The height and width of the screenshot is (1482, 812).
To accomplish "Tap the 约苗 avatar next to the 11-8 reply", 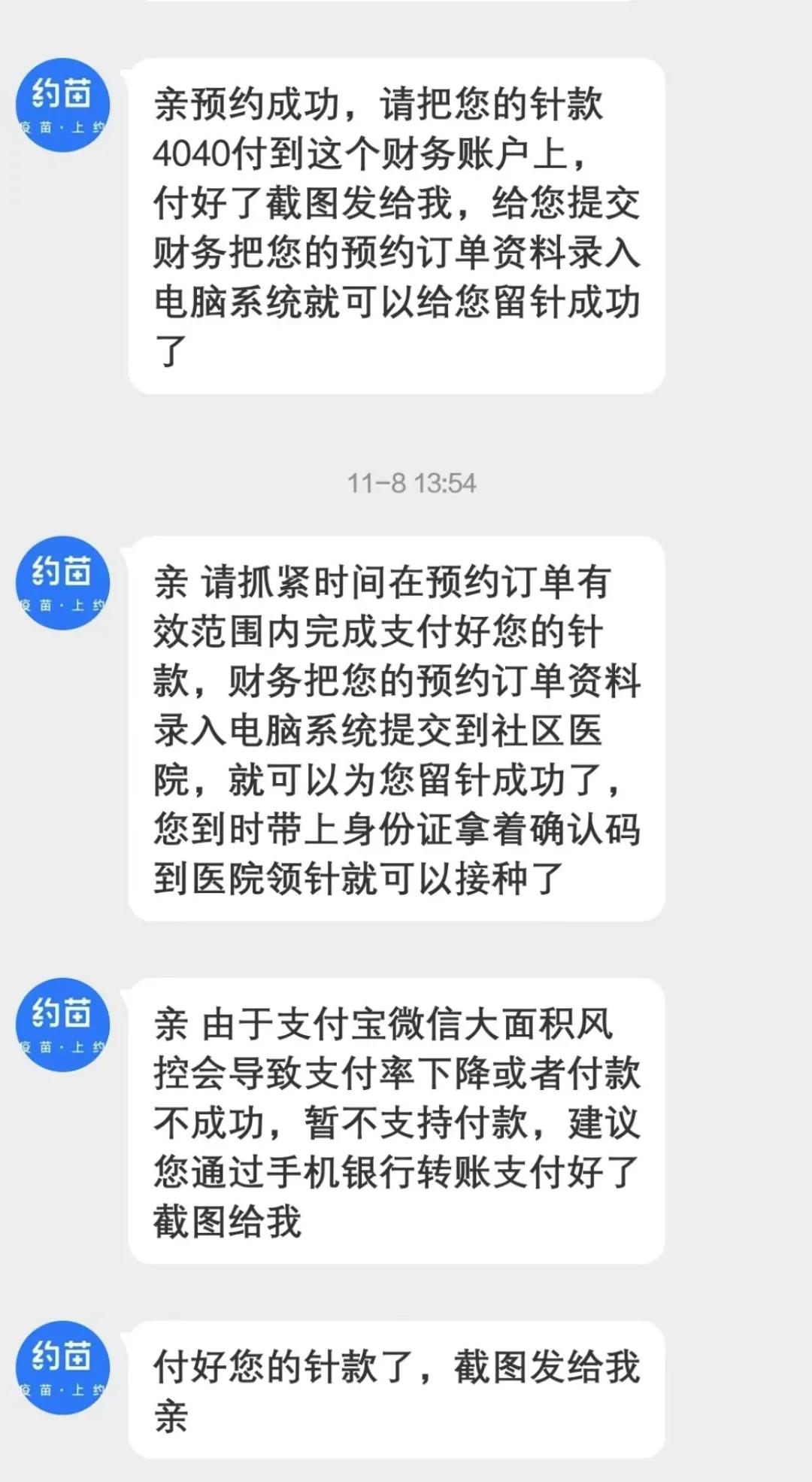I will click(62, 581).
